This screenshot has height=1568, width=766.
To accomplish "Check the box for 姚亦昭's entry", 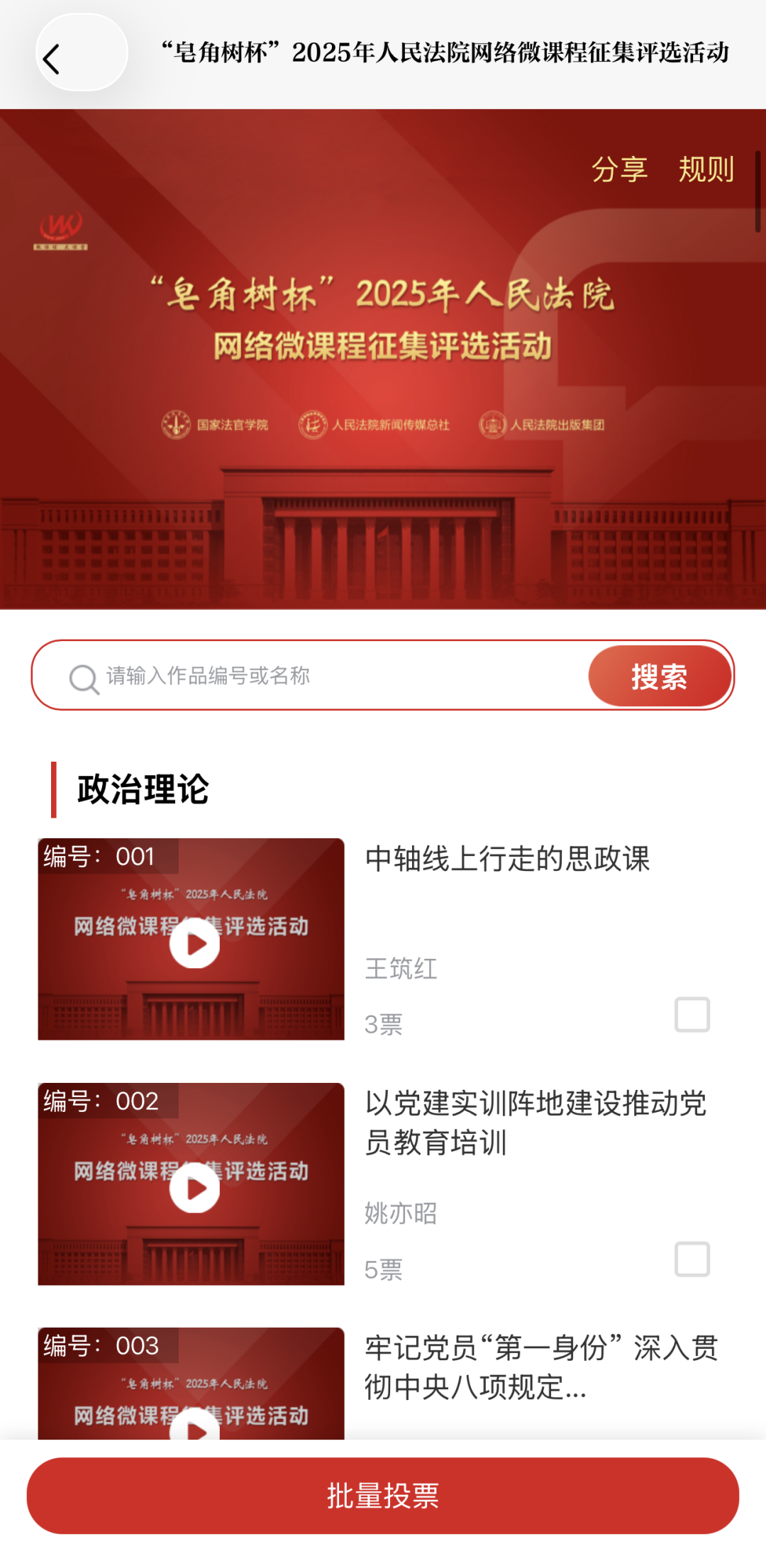I will click(x=692, y=1259).
